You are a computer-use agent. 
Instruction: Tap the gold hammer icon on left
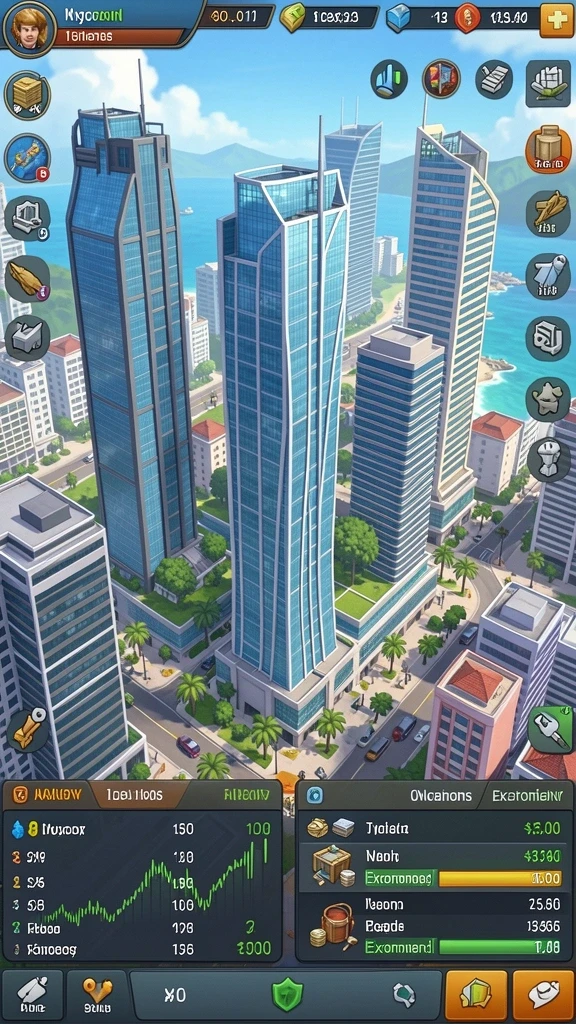(x=27, y=729)
